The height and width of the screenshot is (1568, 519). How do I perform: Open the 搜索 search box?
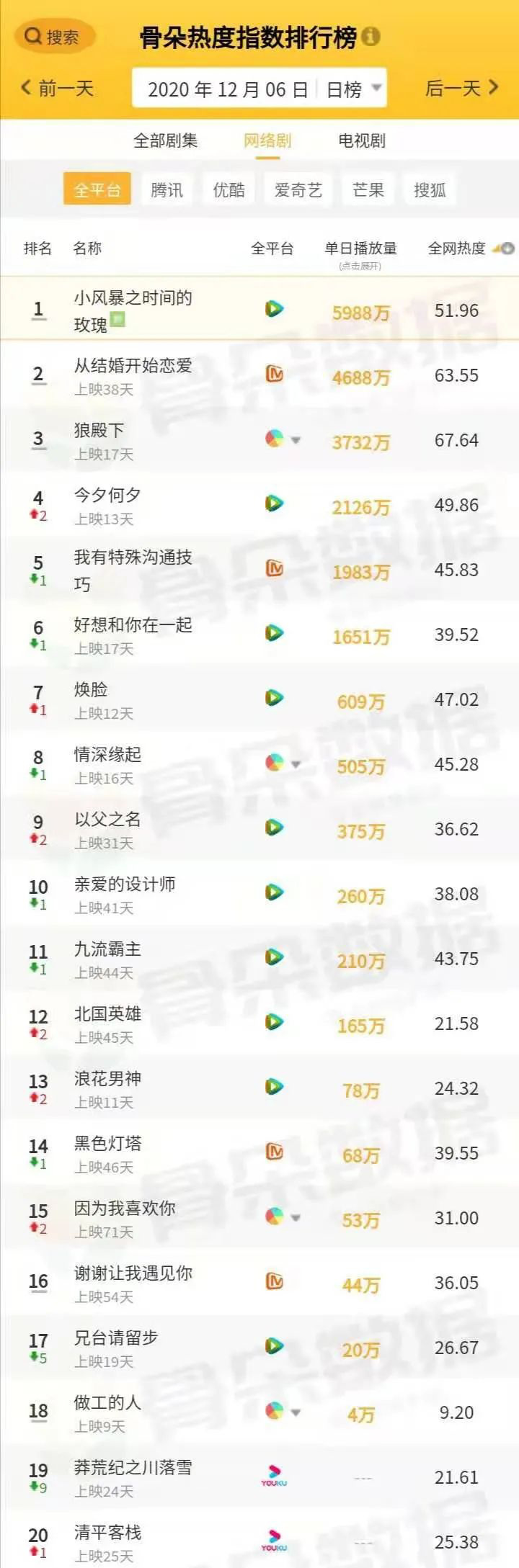(x=53, y=37)
